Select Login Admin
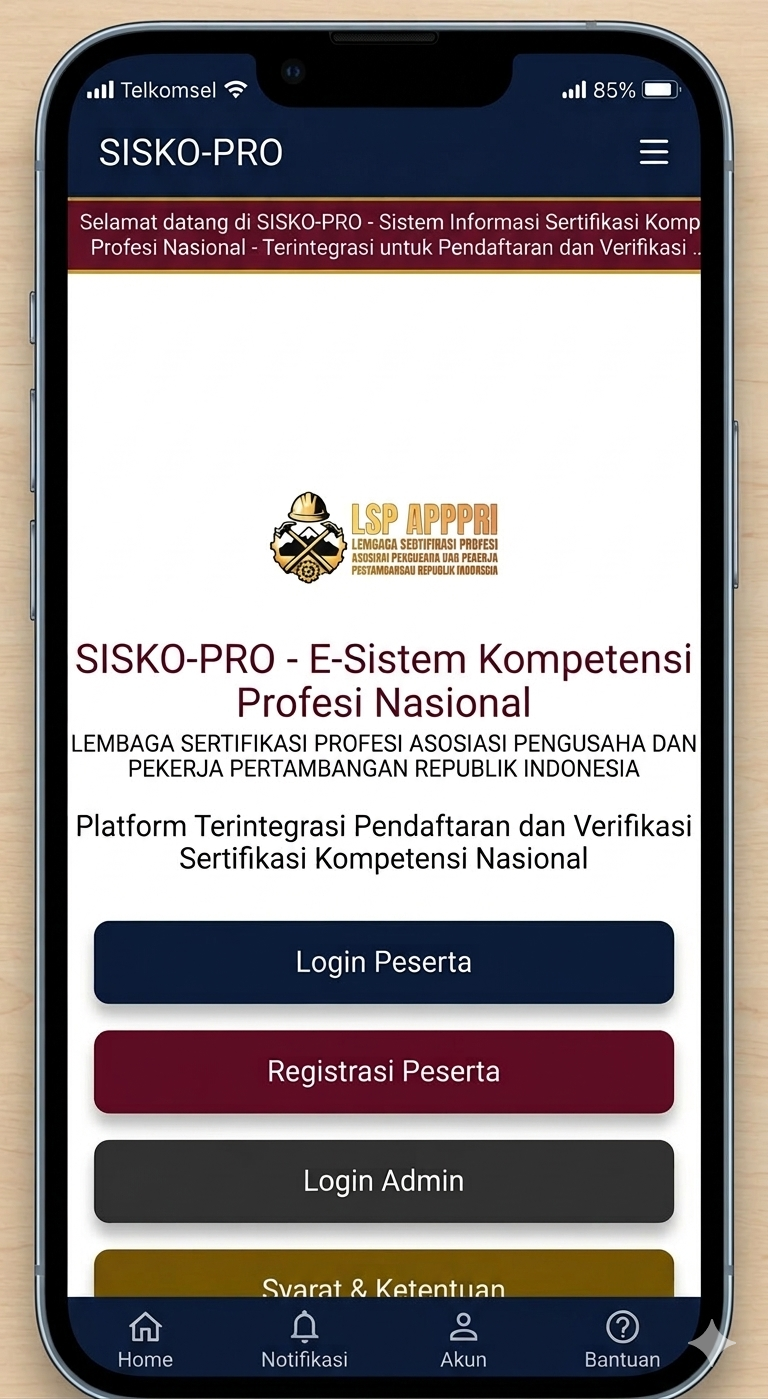This screenshot has width=768, height=1399. (384, 1181)
